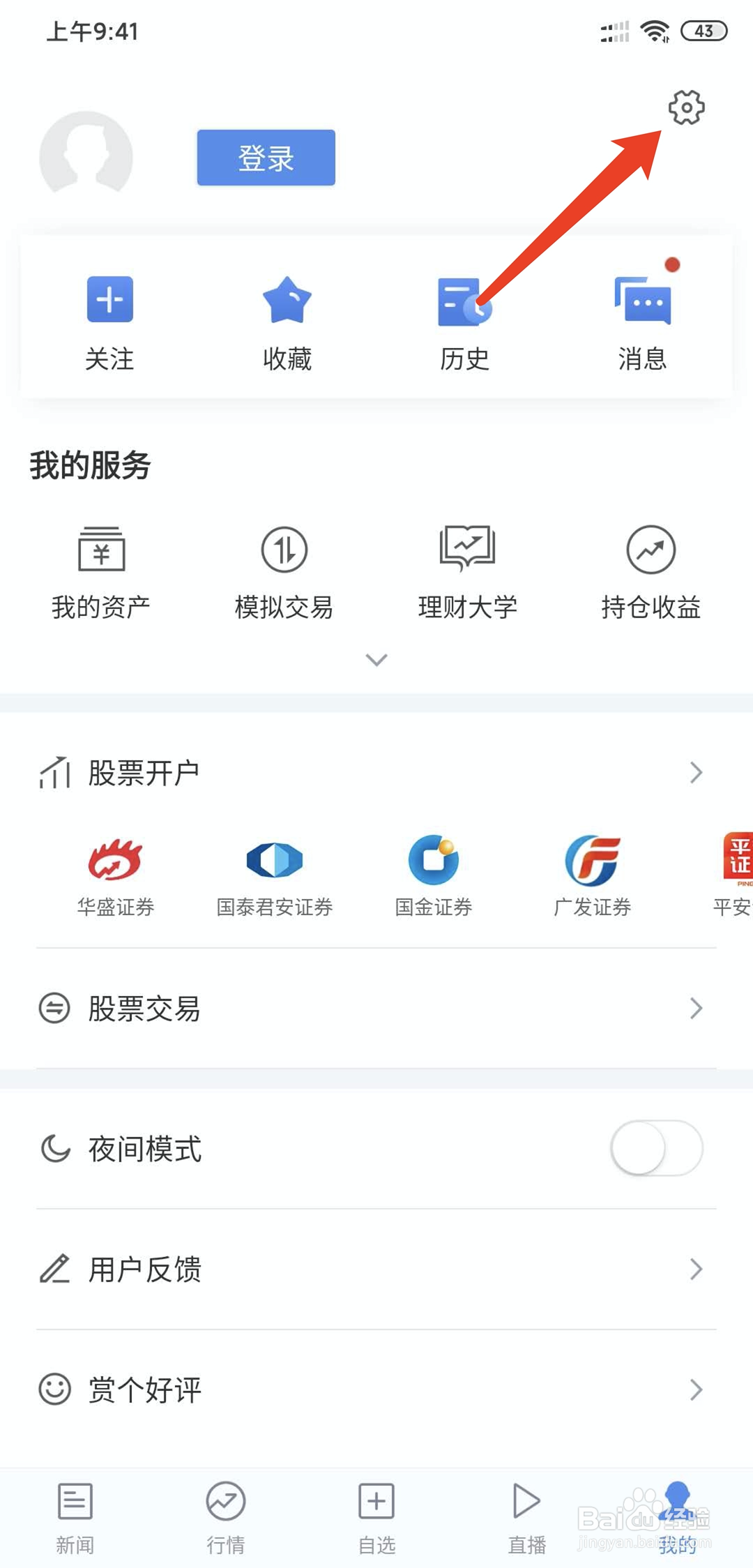Viewport: 753px width, 1568px height.
Task: Open 赏个好评 rating row
Action: (x=376, y=1389)
